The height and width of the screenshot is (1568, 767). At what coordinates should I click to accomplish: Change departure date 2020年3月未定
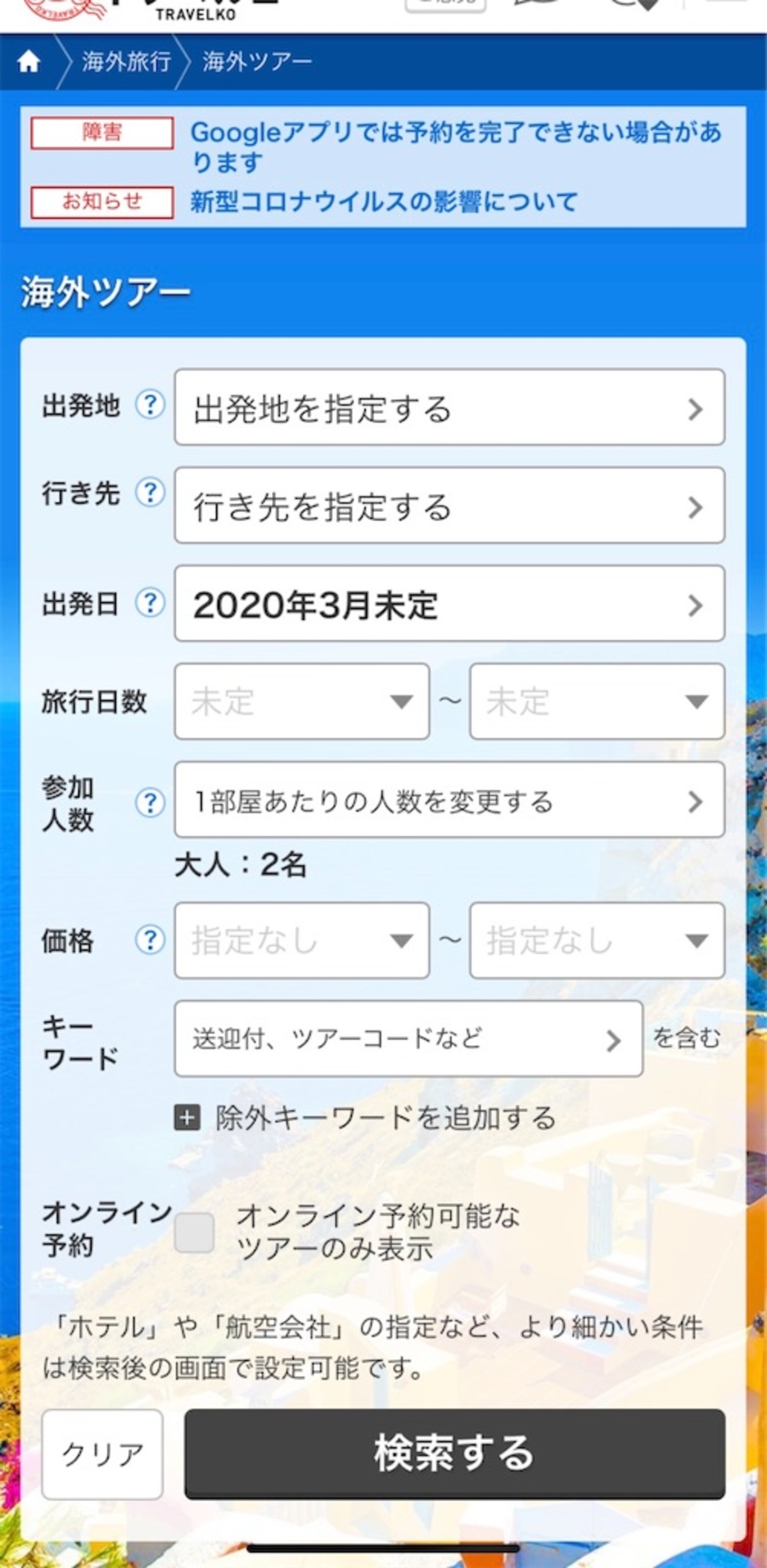tap(449, 604)
